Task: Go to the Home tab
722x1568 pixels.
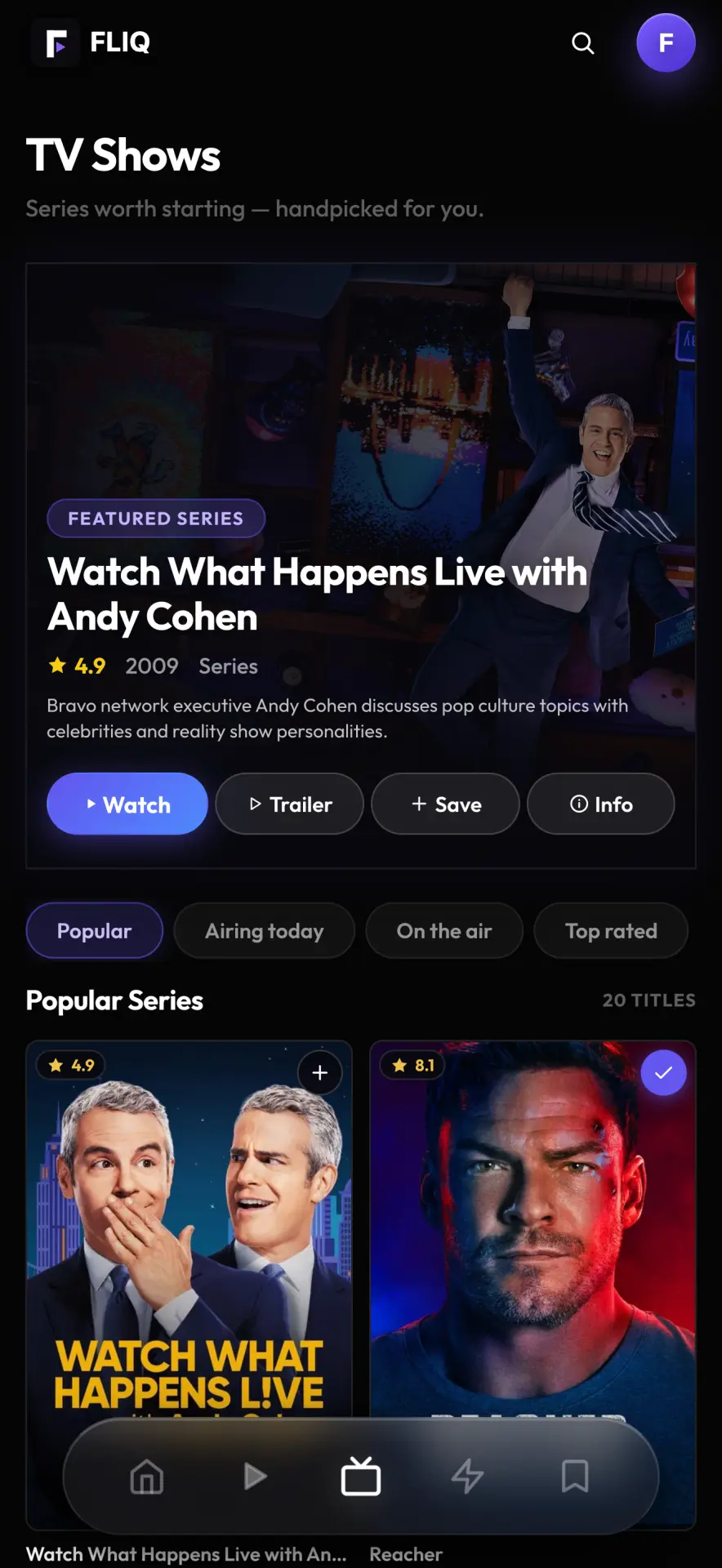Action: pyautogui.click(x=147, y=1477)
